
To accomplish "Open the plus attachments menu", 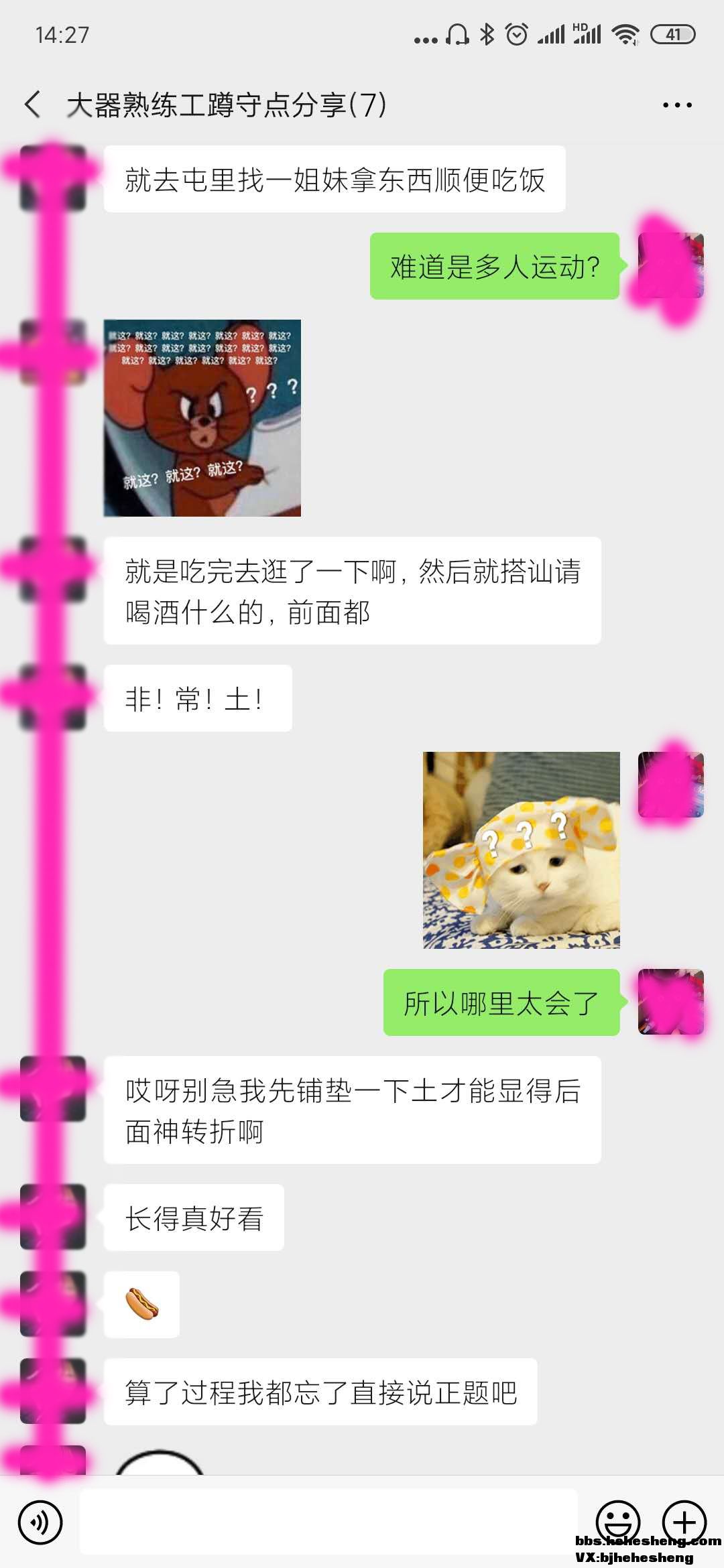I will point(684,1522).
